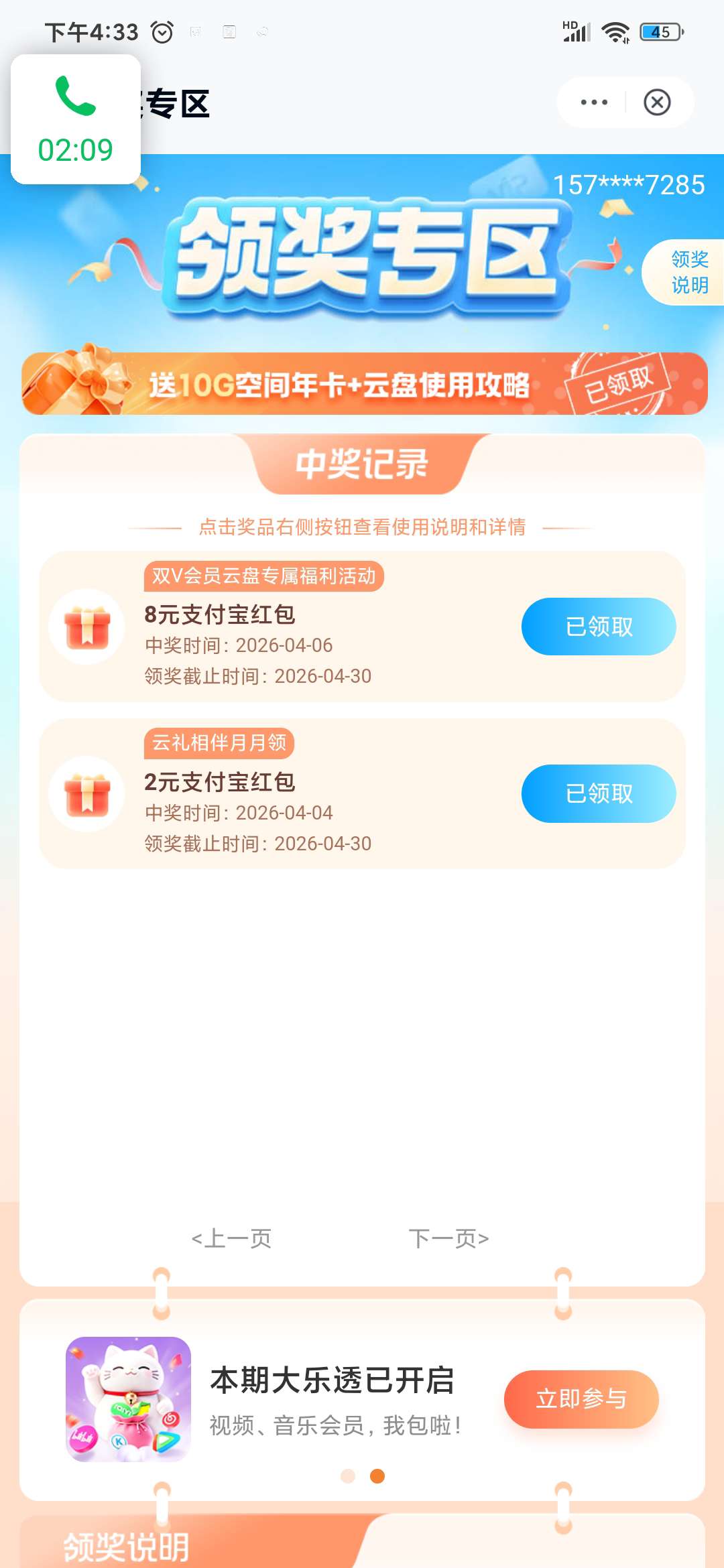Go to 下一页 in prize records
Image resolution: width=724 pixels, height=1568 pixels.
pos(451,1239)
